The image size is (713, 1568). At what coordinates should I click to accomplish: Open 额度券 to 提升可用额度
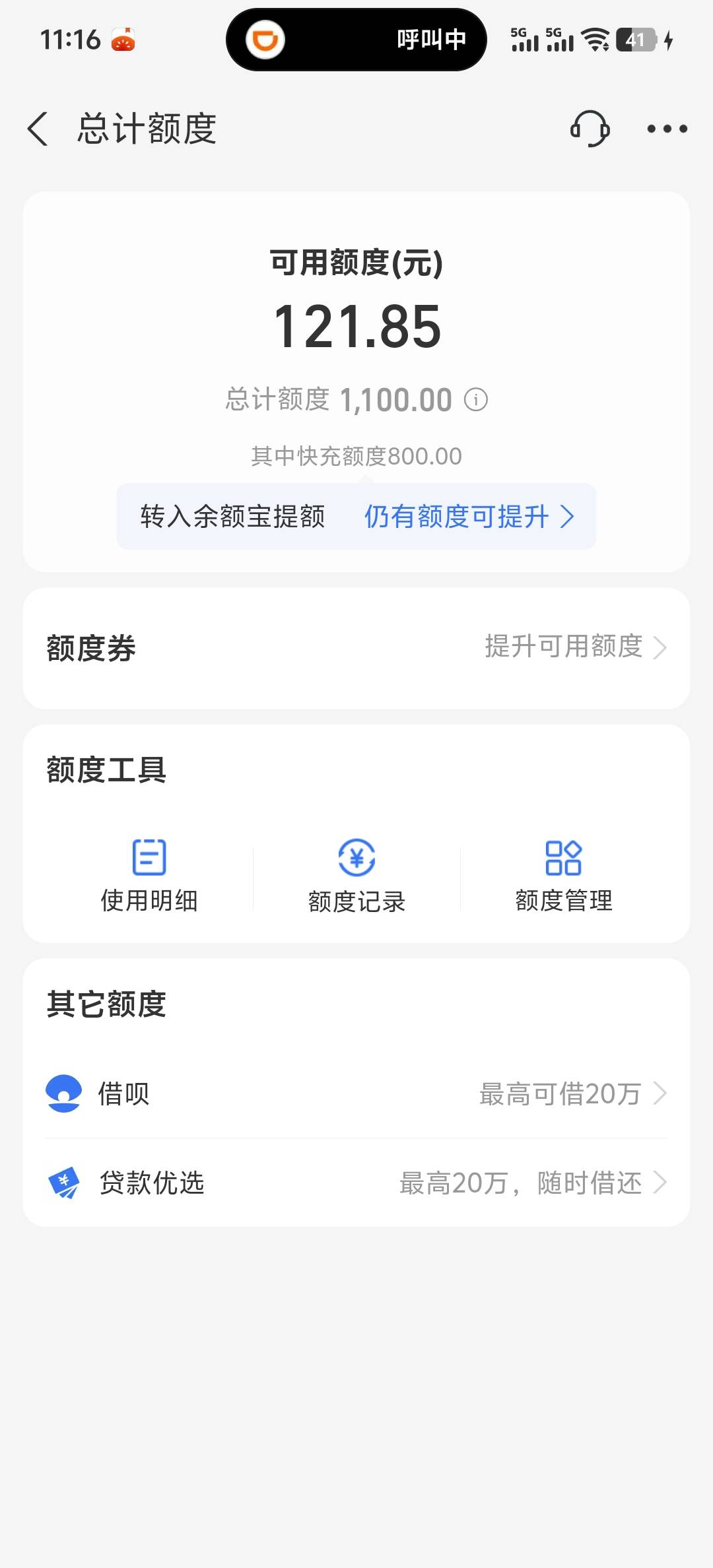(356, 648)
